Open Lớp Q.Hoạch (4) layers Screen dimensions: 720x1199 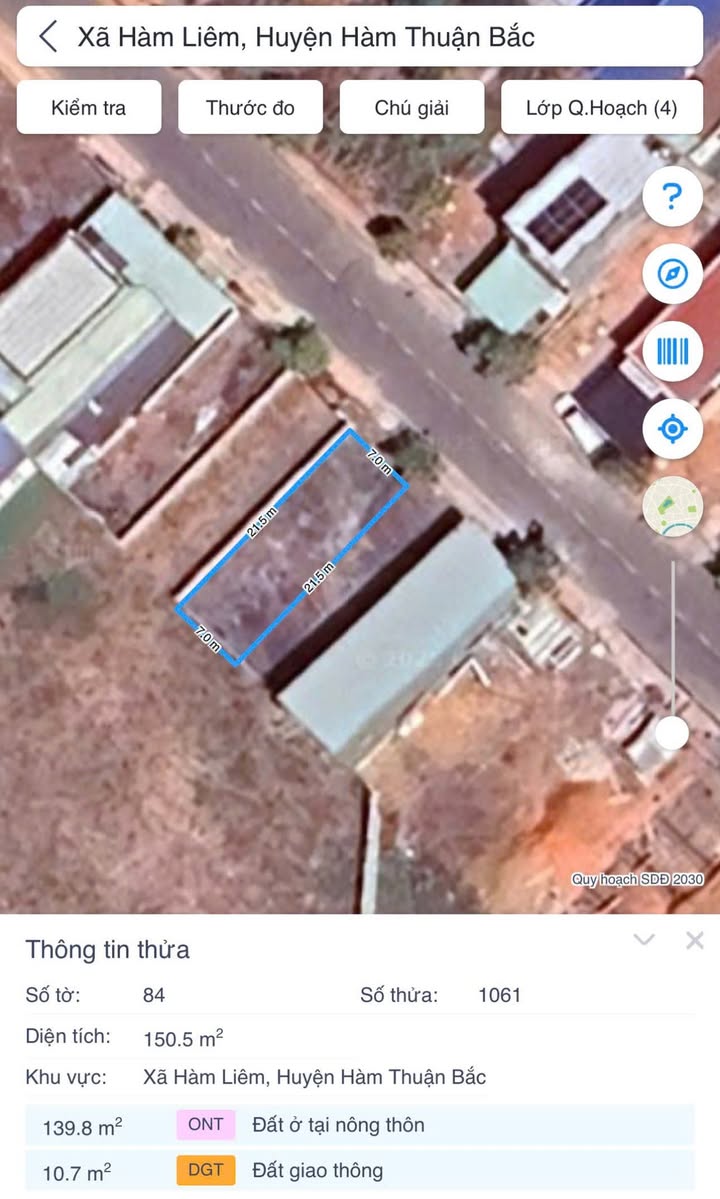tap(601, 108)
